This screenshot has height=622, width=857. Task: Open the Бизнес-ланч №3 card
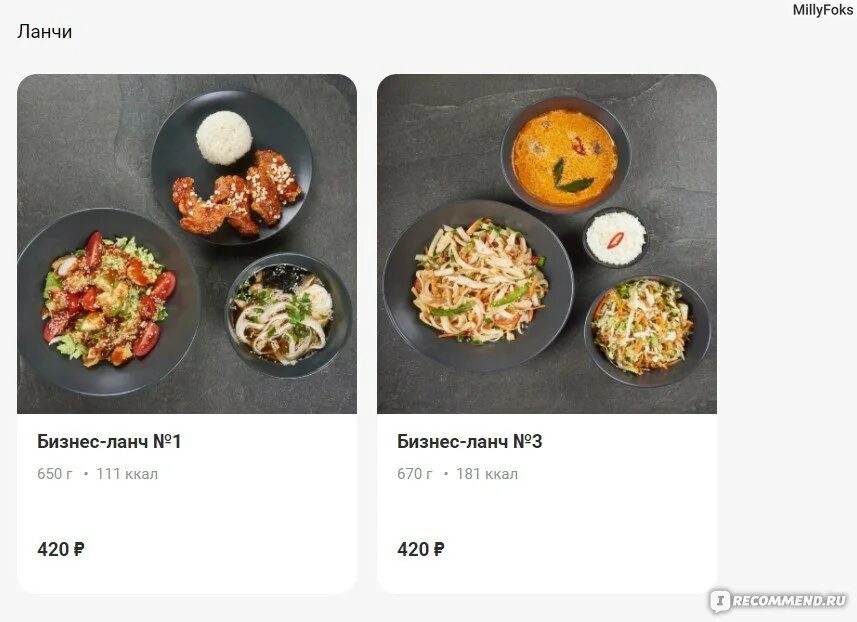pos(546,334)
